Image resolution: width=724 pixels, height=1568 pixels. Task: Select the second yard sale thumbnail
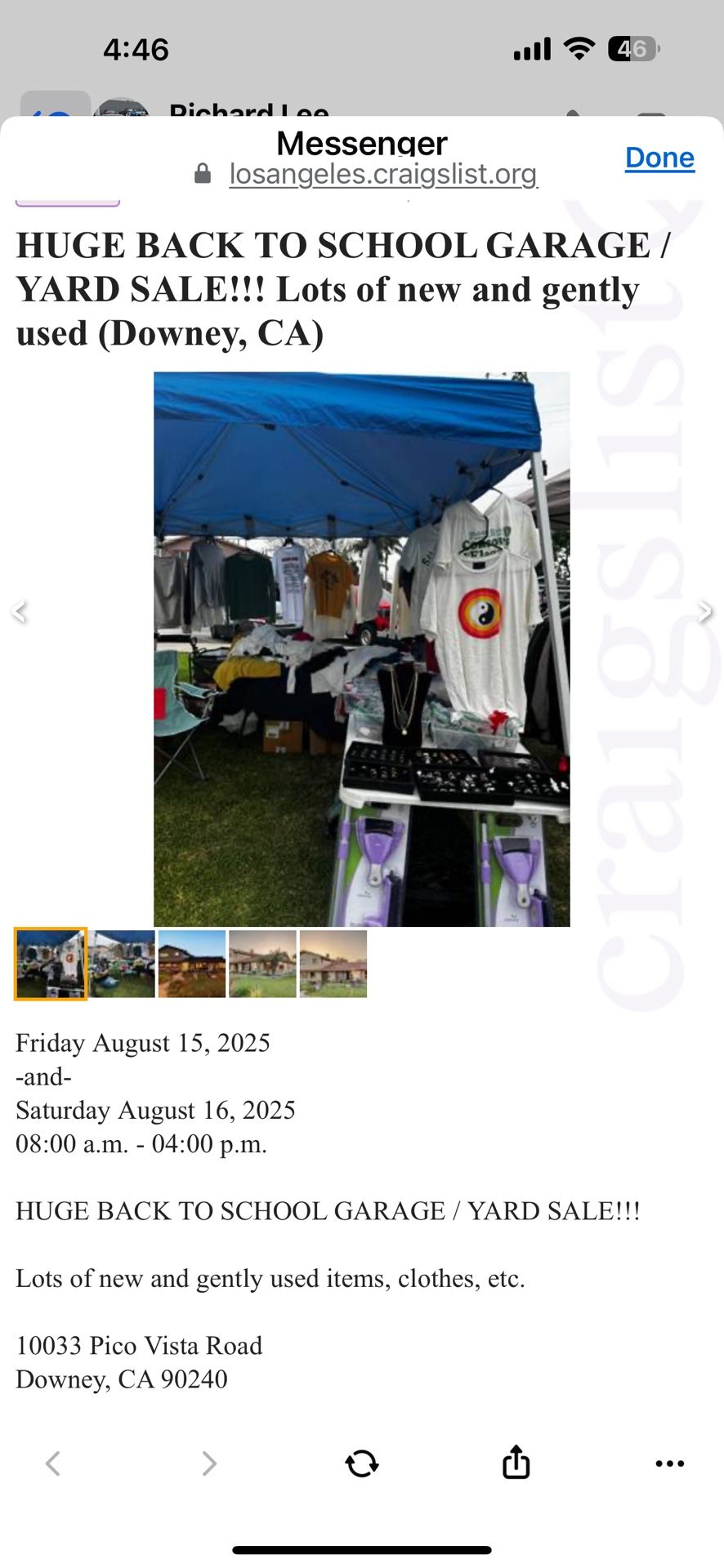coord(122,964)
